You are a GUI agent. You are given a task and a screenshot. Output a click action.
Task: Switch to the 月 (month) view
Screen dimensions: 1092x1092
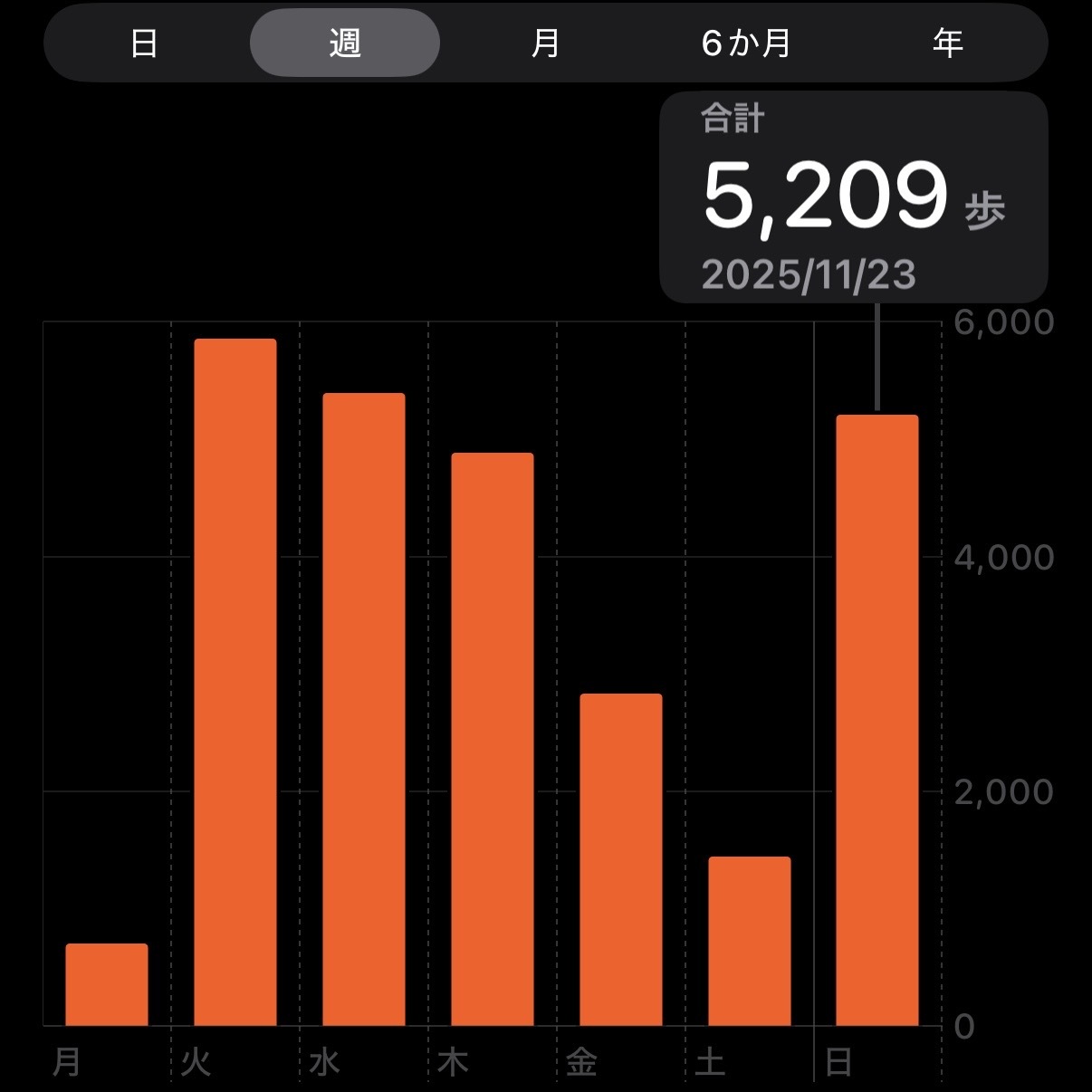tap(545, 43)
